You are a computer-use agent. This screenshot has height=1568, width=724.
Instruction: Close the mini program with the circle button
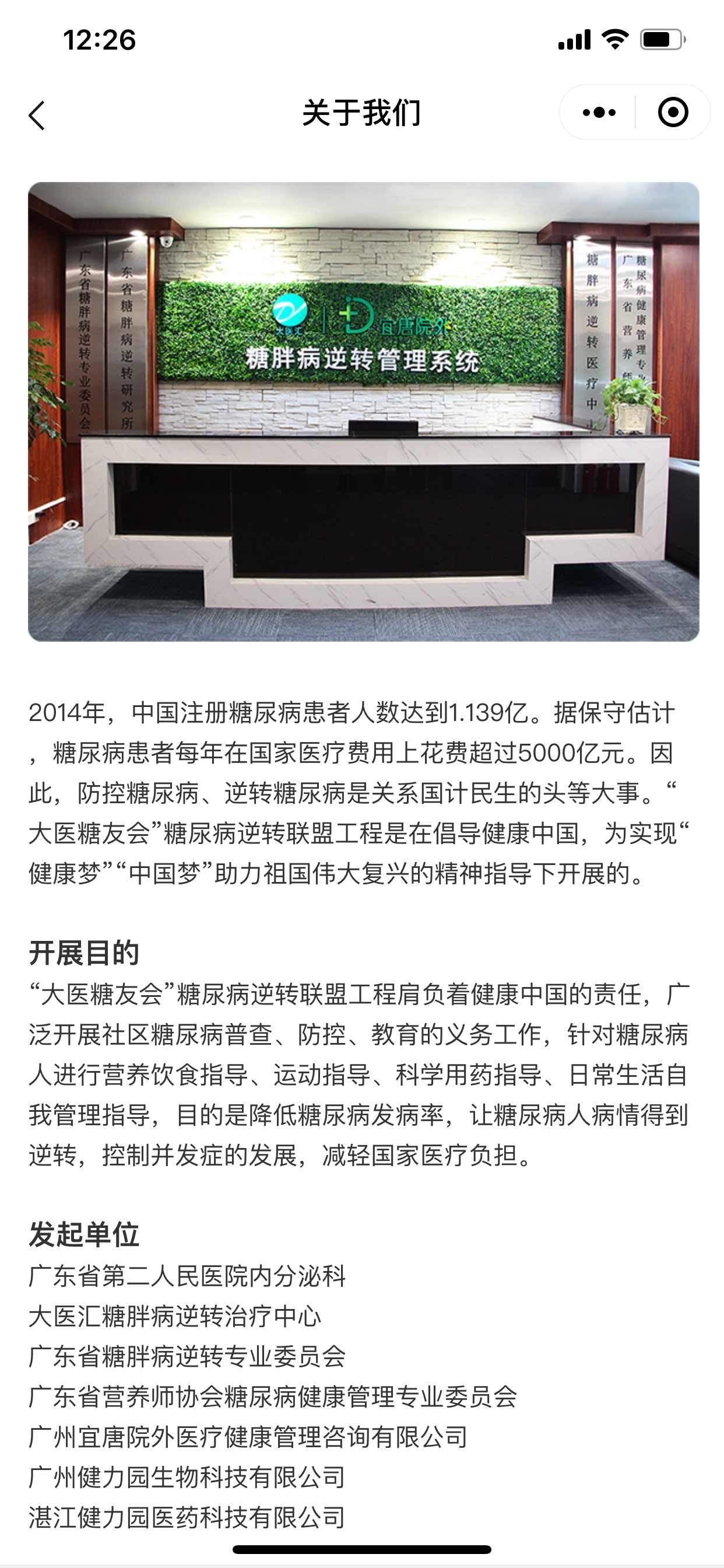pos(673,113)
